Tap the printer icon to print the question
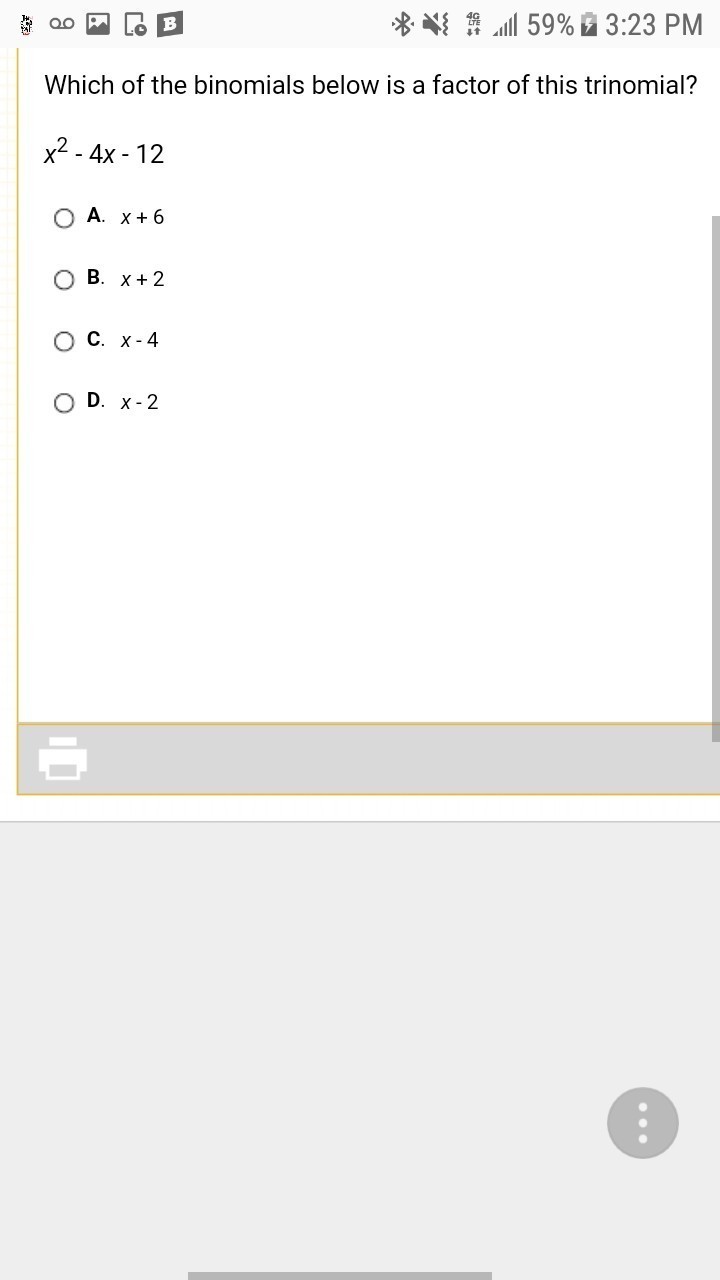This screenshot has height=1280, width=720. (x=63, y=758)
